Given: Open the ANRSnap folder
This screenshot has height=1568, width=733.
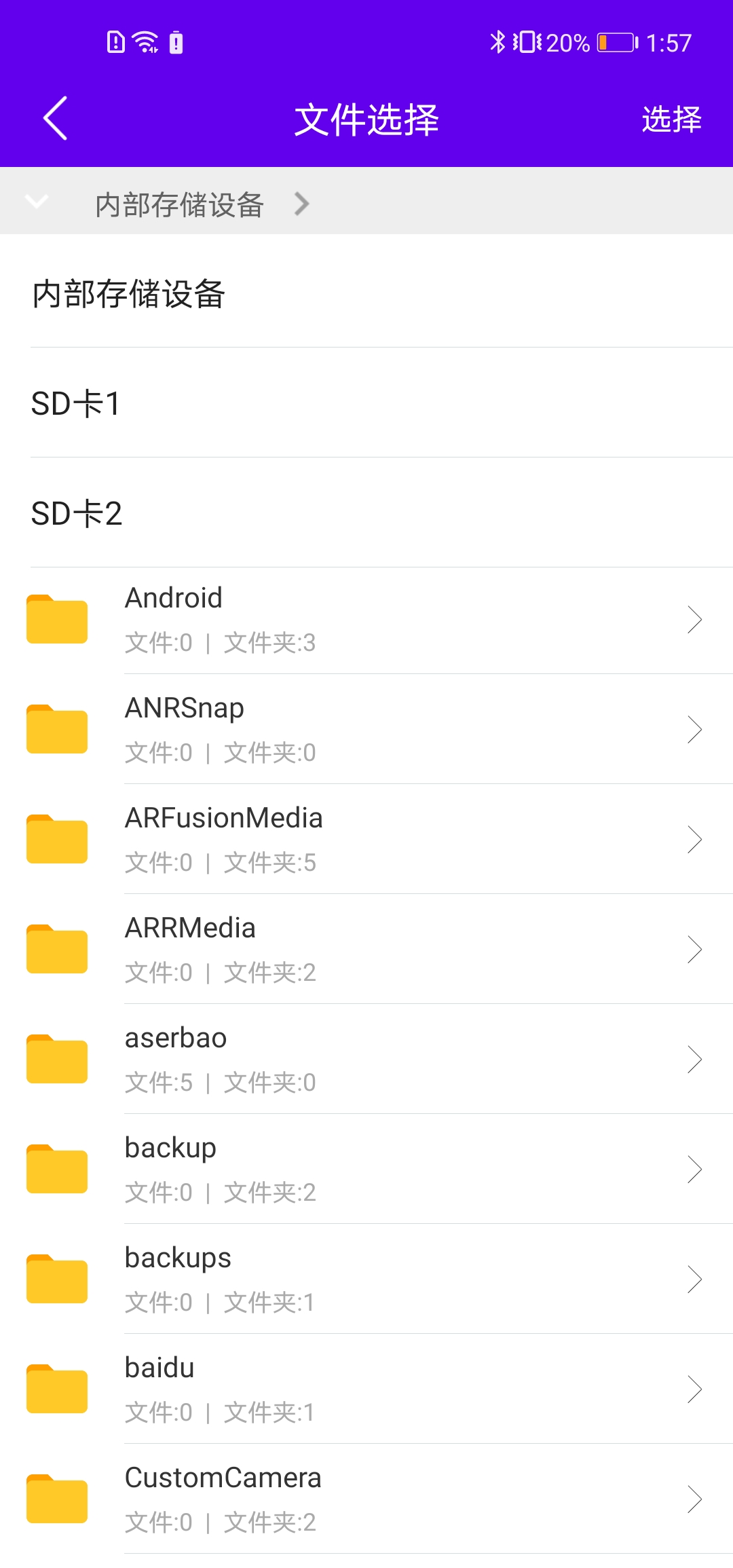Looking at the screenshot, I should point(366,730).
